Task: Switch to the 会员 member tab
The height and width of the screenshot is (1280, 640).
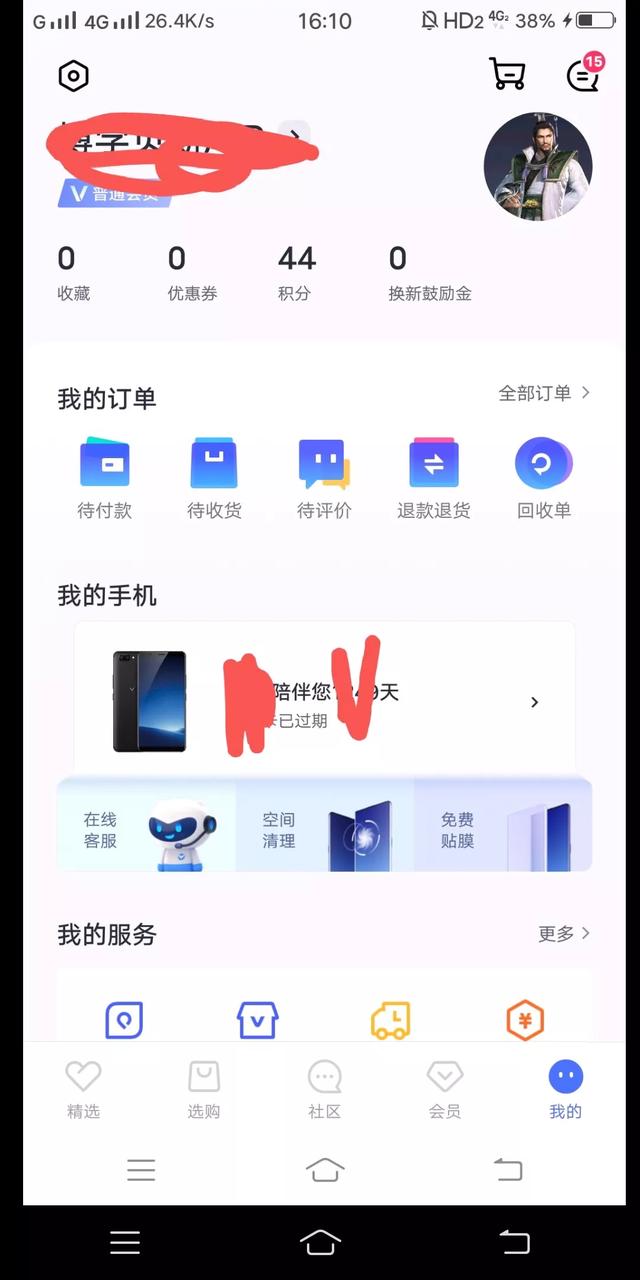Action: click(x=444, y=1089)
